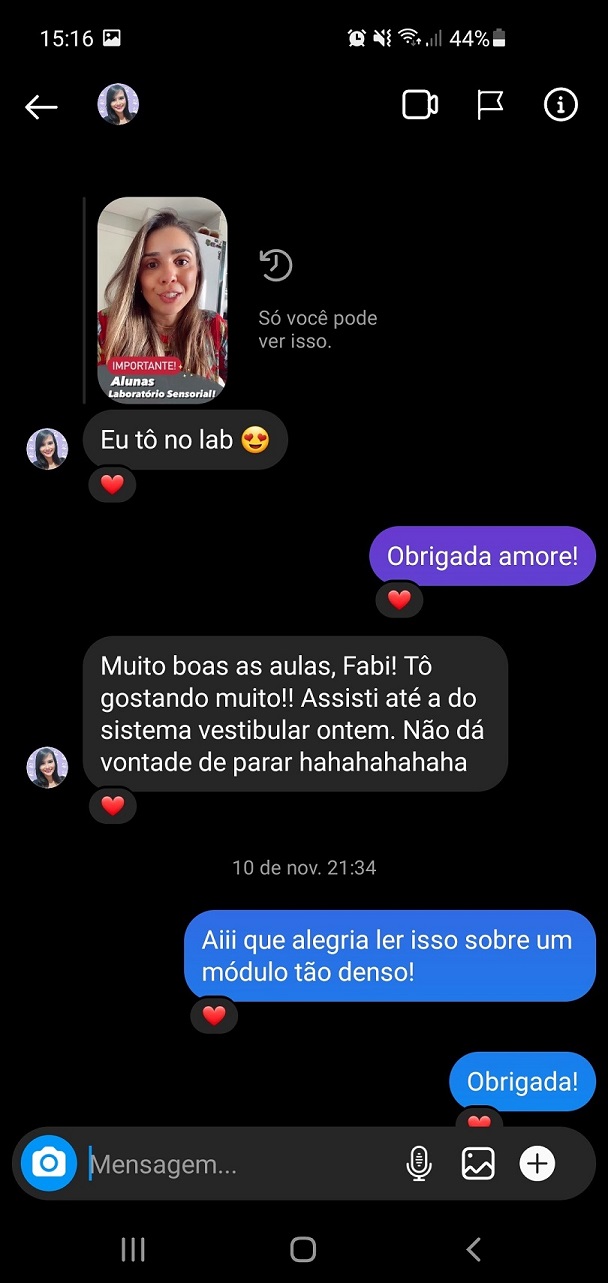Viewport: 608px width, 1283px height.
Task: Open the shared story Alunas Laboratório Sensorial
Action: click(x=162, y=300)
